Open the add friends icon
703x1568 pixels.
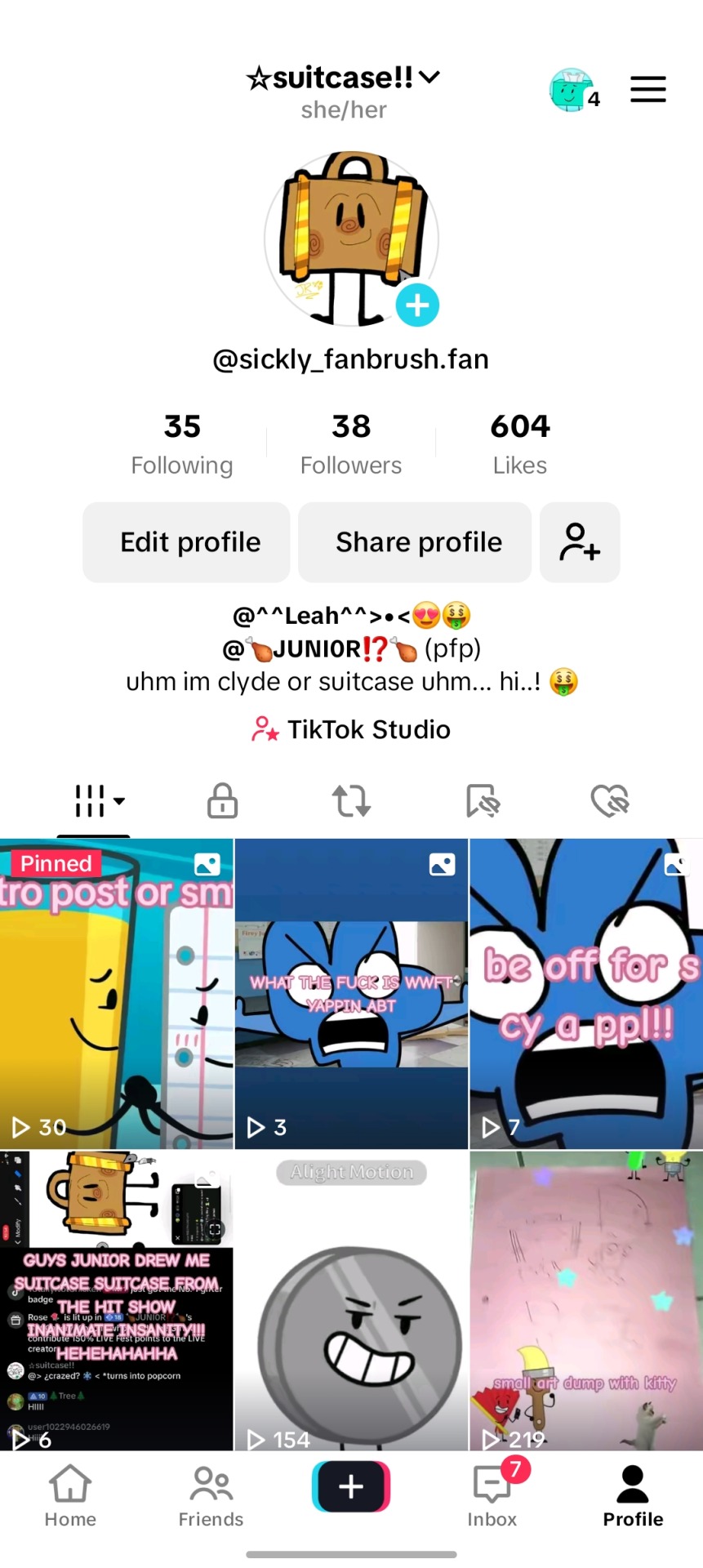tap(580, 542)
